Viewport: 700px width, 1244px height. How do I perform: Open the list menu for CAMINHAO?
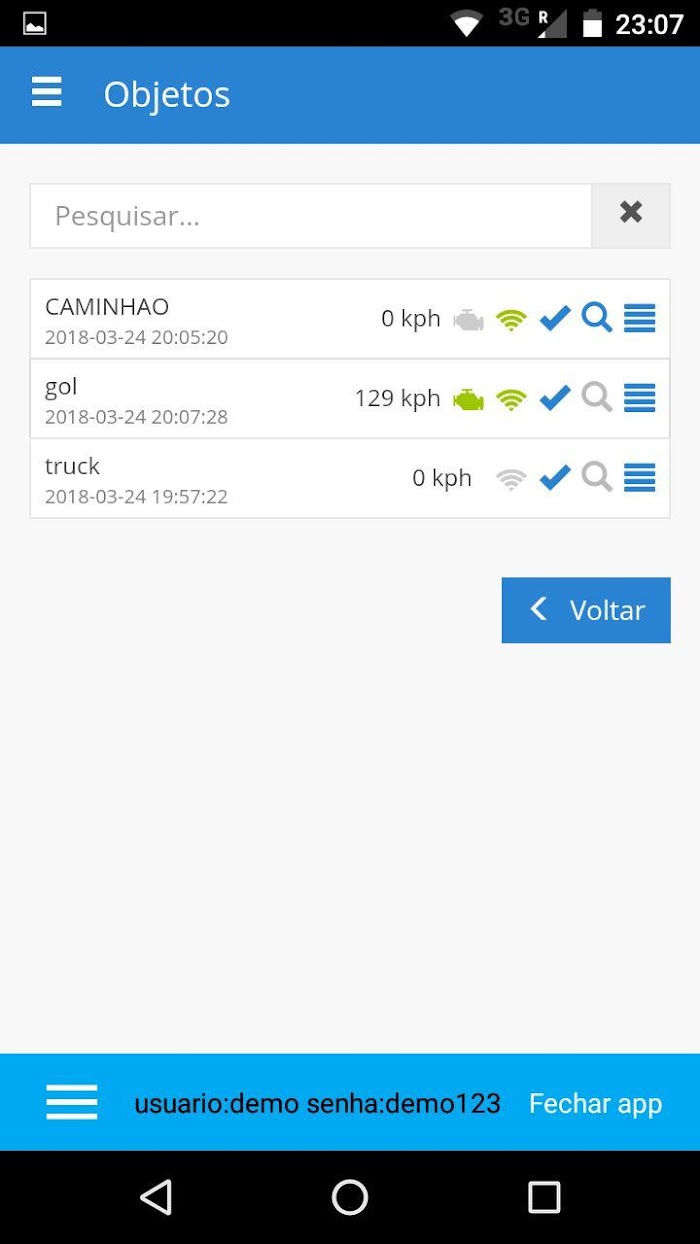(640, 318)
